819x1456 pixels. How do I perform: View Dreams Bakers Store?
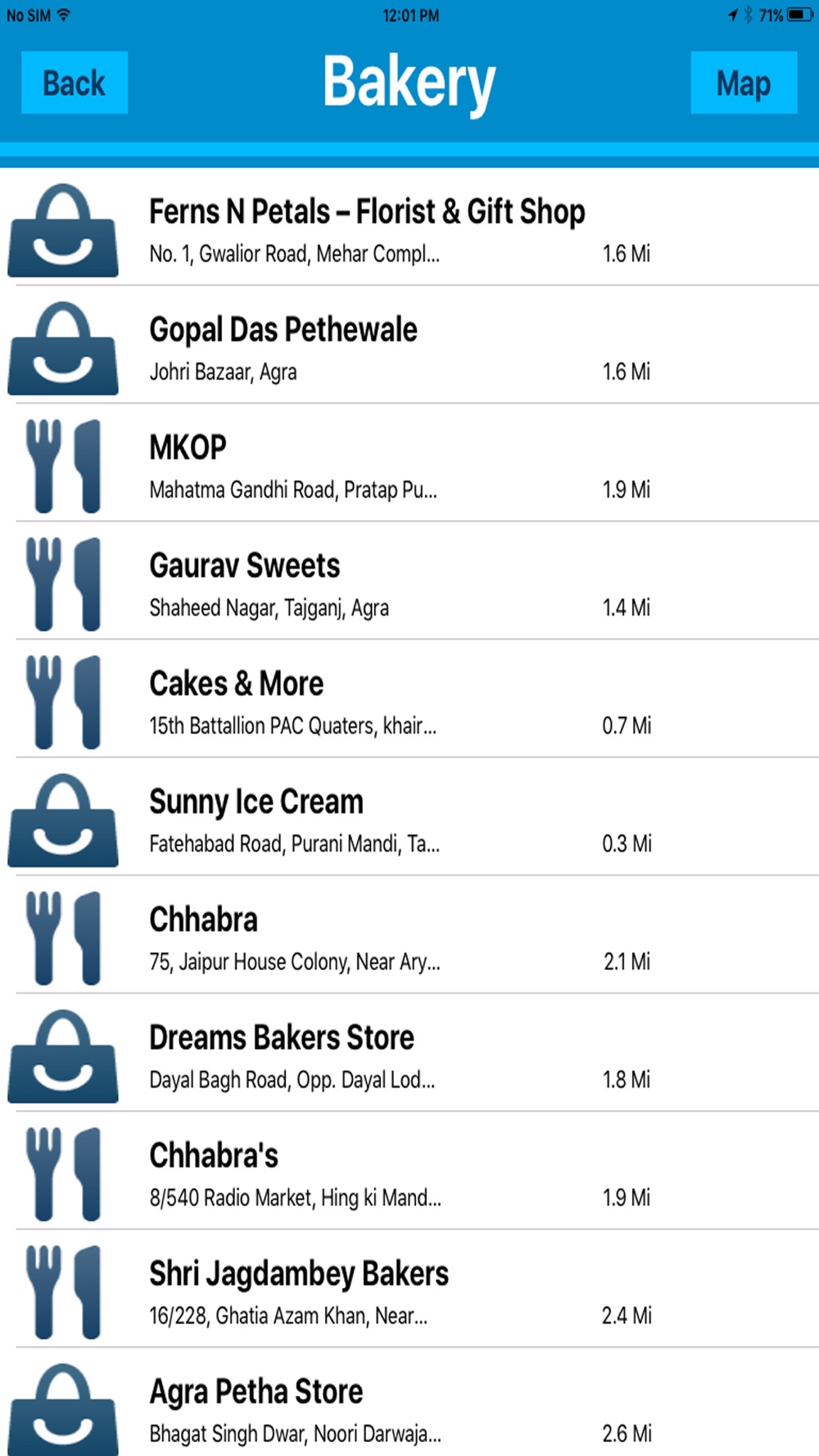(x=409, y=1052)
